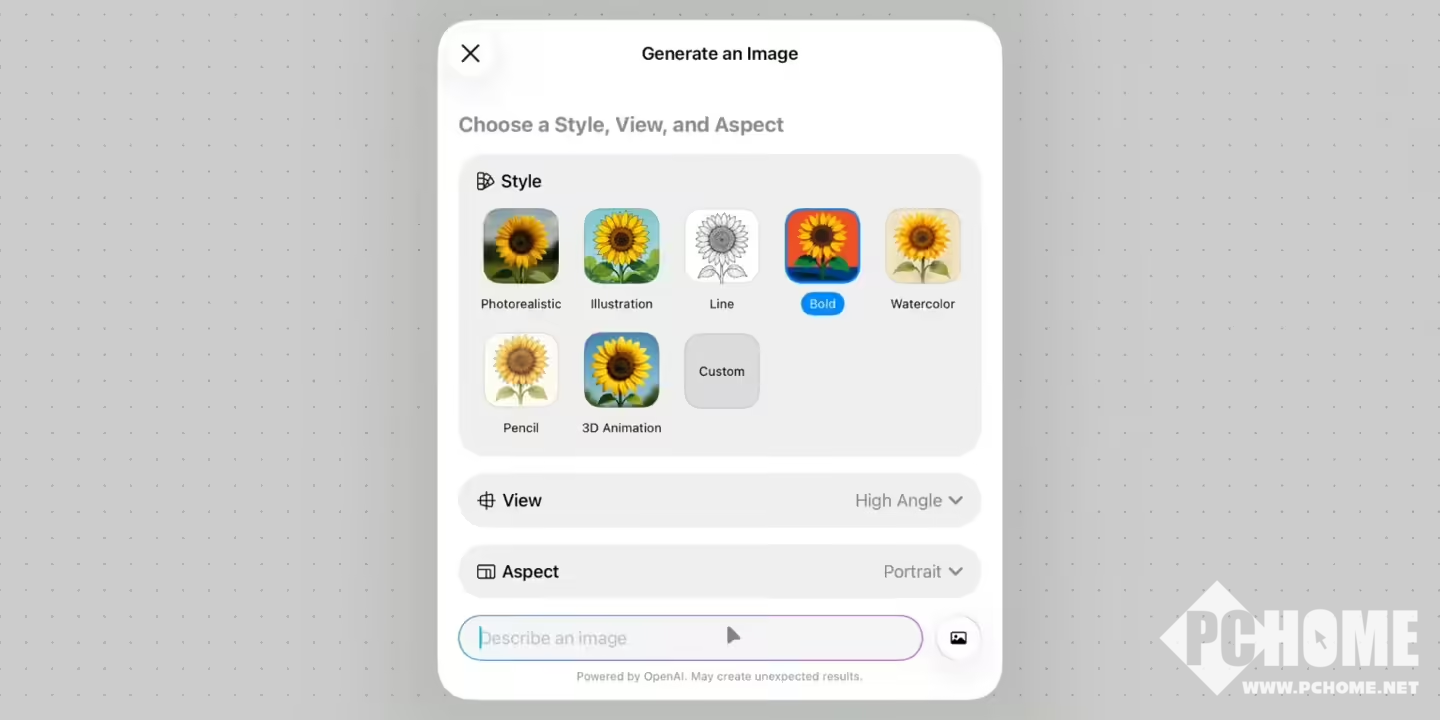Tap the photo icon beside the description field
The width and height of the screenshot is (1440, 720).
tap(958, 638)
